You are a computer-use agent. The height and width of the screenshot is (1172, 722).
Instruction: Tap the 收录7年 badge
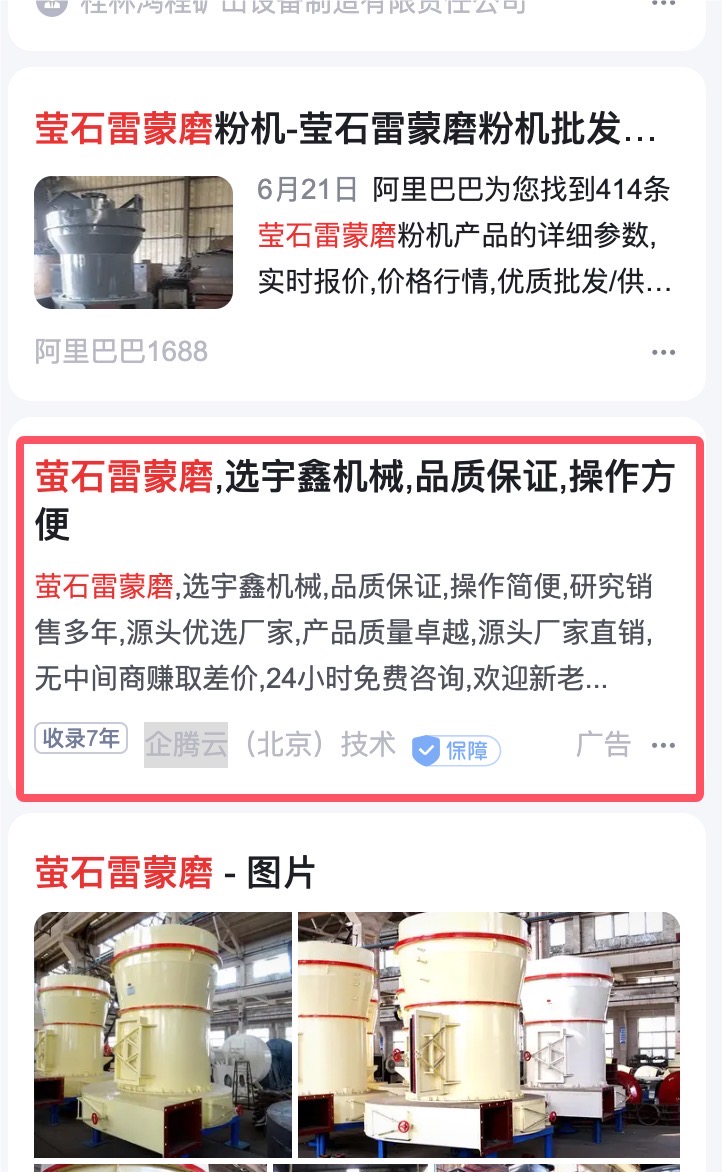(81, 739)
